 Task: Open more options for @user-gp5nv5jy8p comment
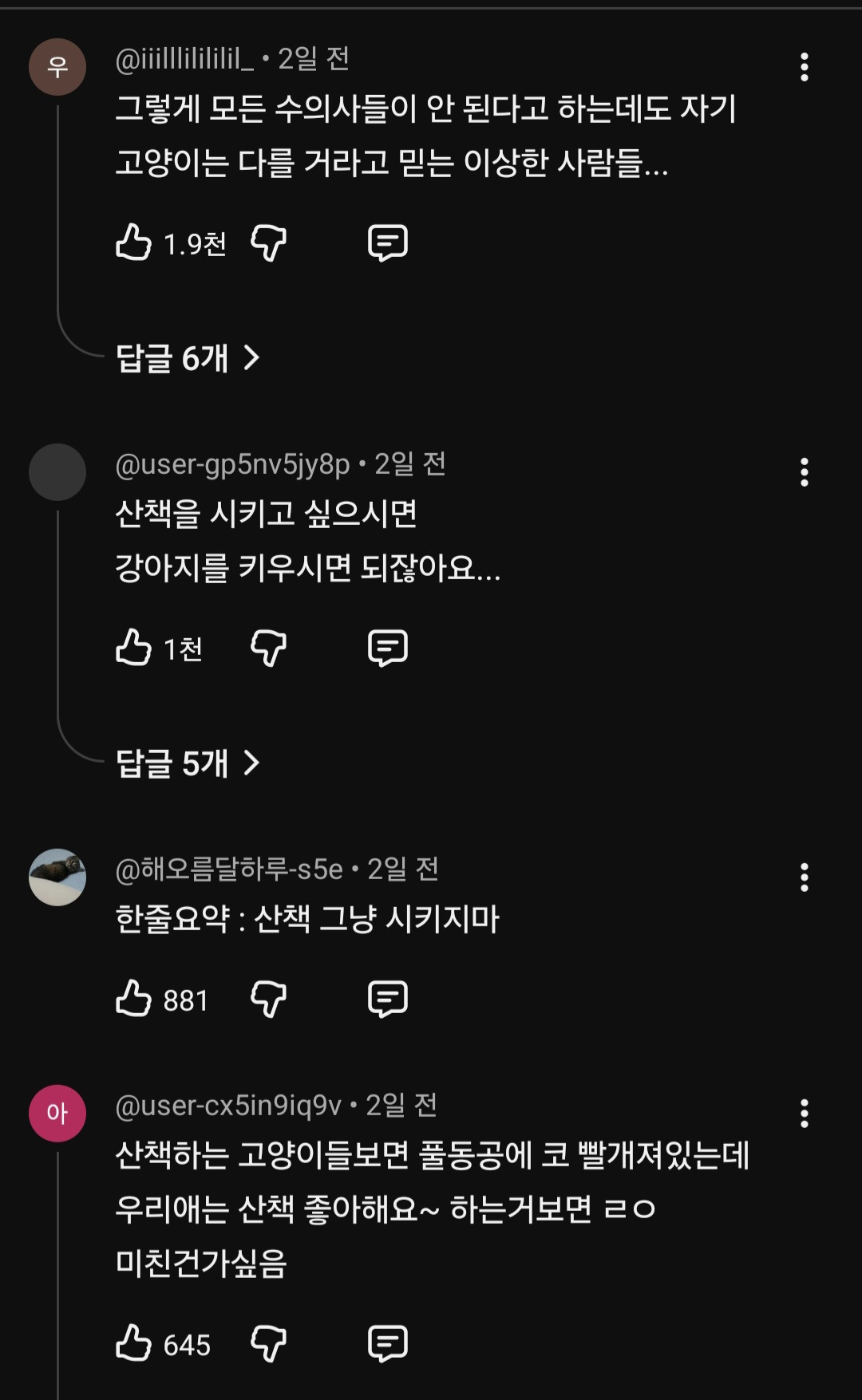[804, 472]
